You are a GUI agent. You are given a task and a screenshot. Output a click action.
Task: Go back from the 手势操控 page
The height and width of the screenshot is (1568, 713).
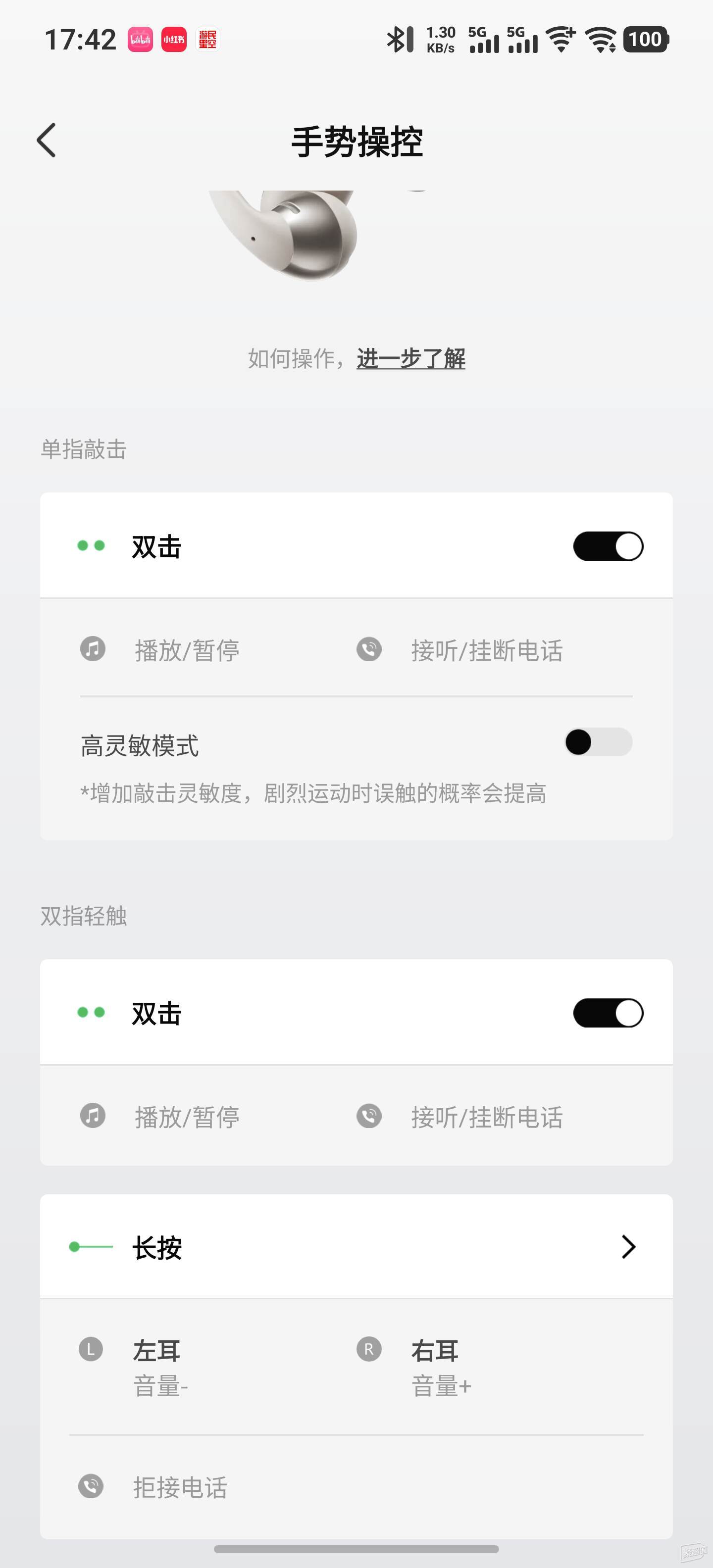[x=47, y=141]
